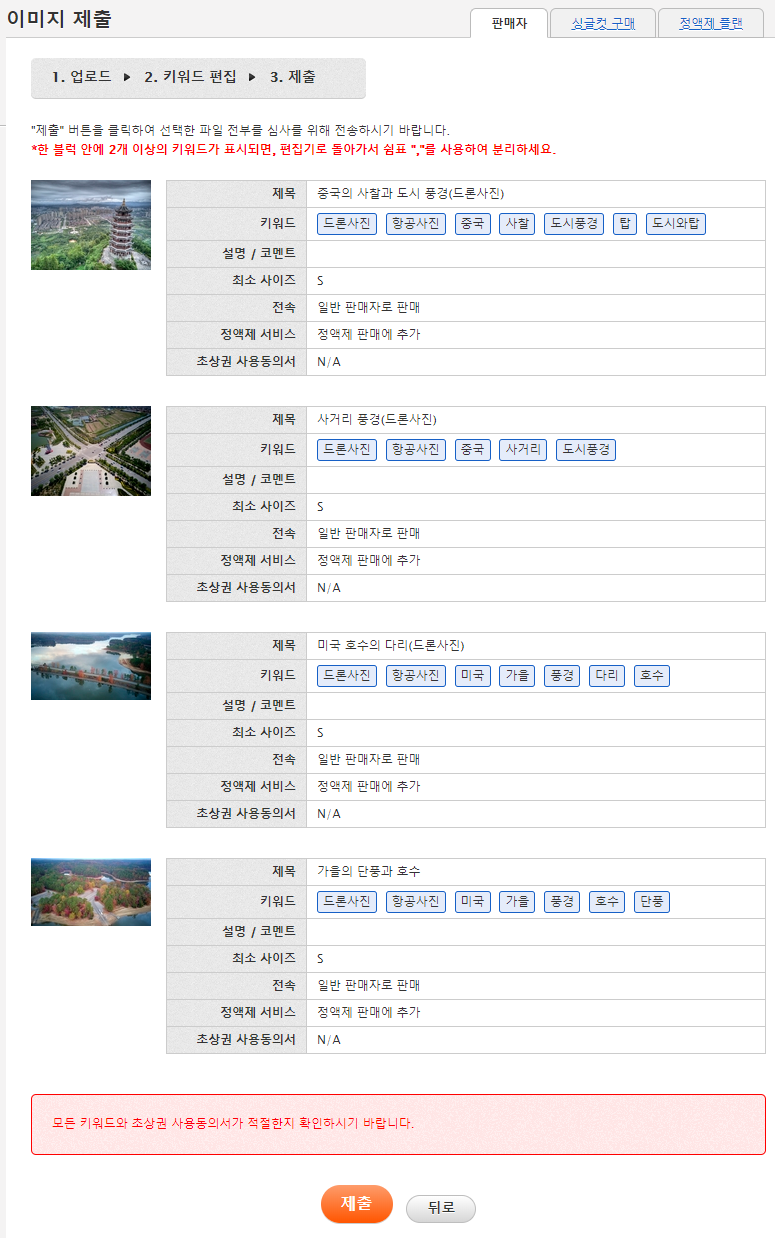Click the 뒤로 back button
The width and height of the screenshot is (775, 1238).
click(x=439, y=1208)
